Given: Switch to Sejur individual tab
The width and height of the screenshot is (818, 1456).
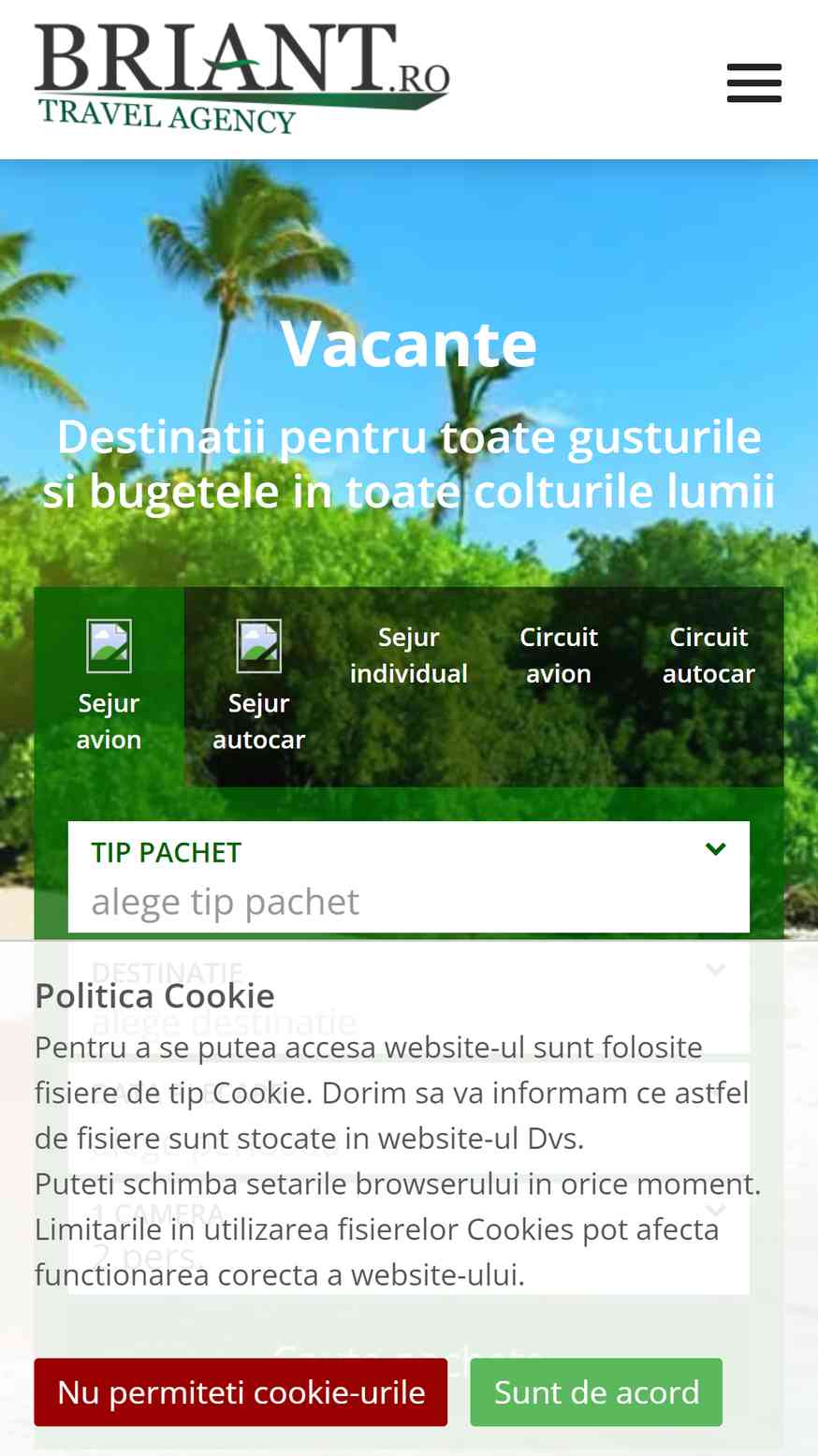Looking at the screenshot, I should [409, 654].
